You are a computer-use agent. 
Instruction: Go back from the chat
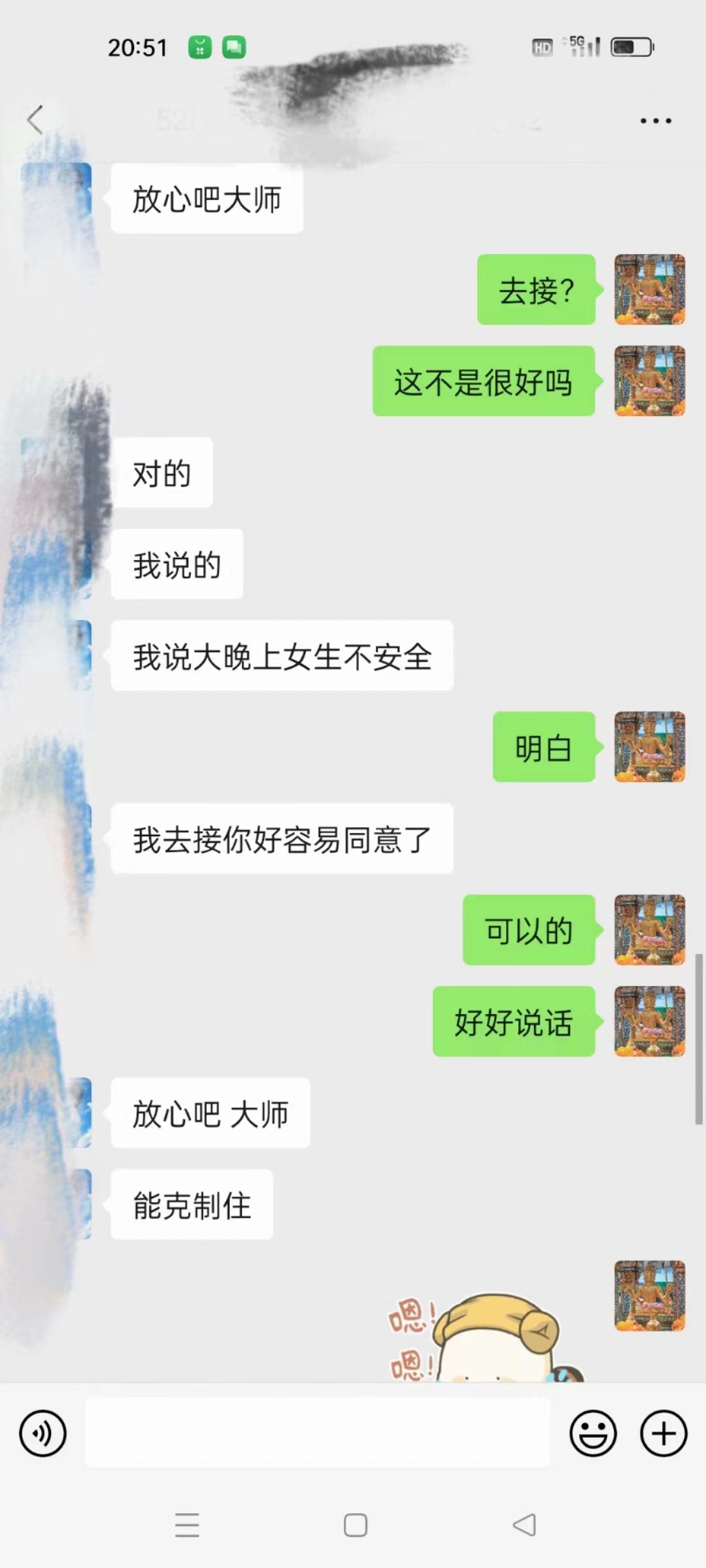pyautogui.click(x=35, y=120)
